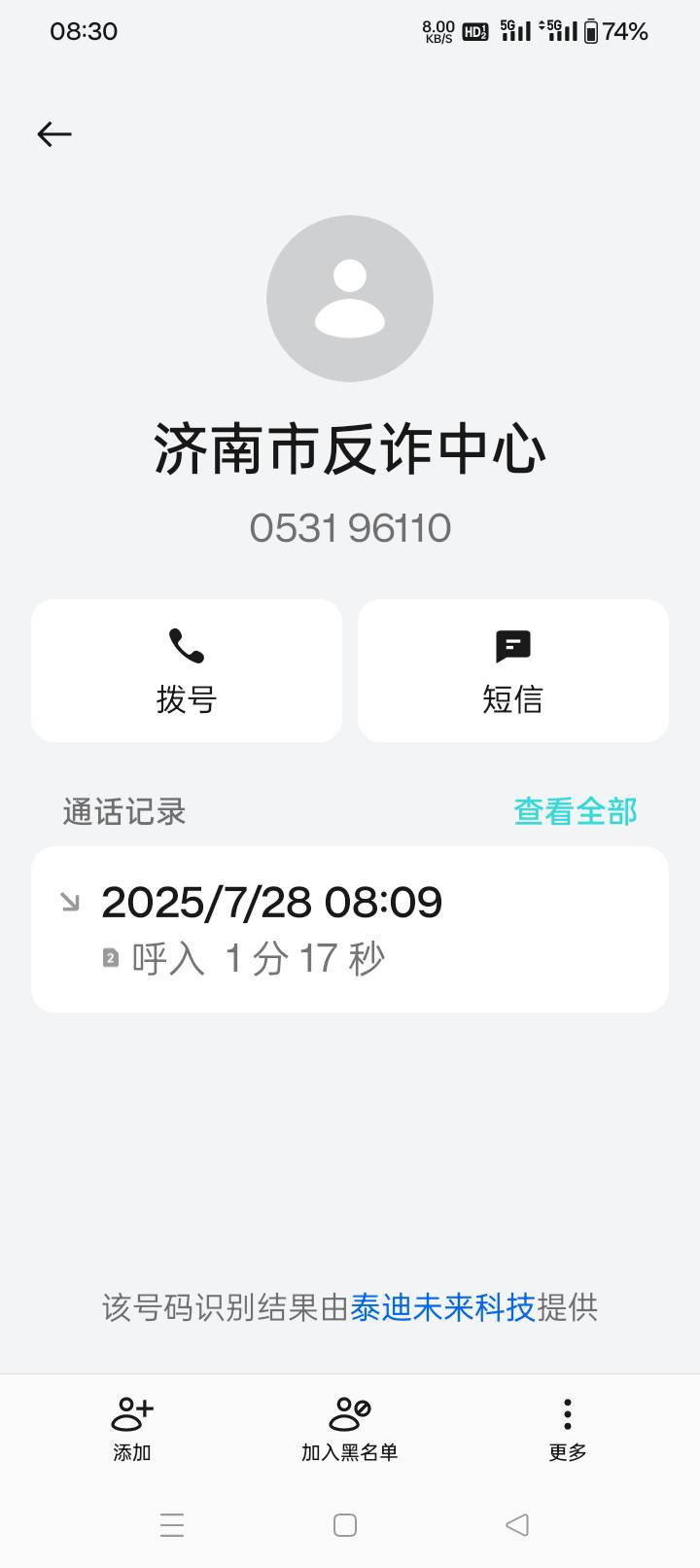Add this number to contacts via 添加
Viewport: 700px width, 1568px height.
click(x=132, y=1430)
